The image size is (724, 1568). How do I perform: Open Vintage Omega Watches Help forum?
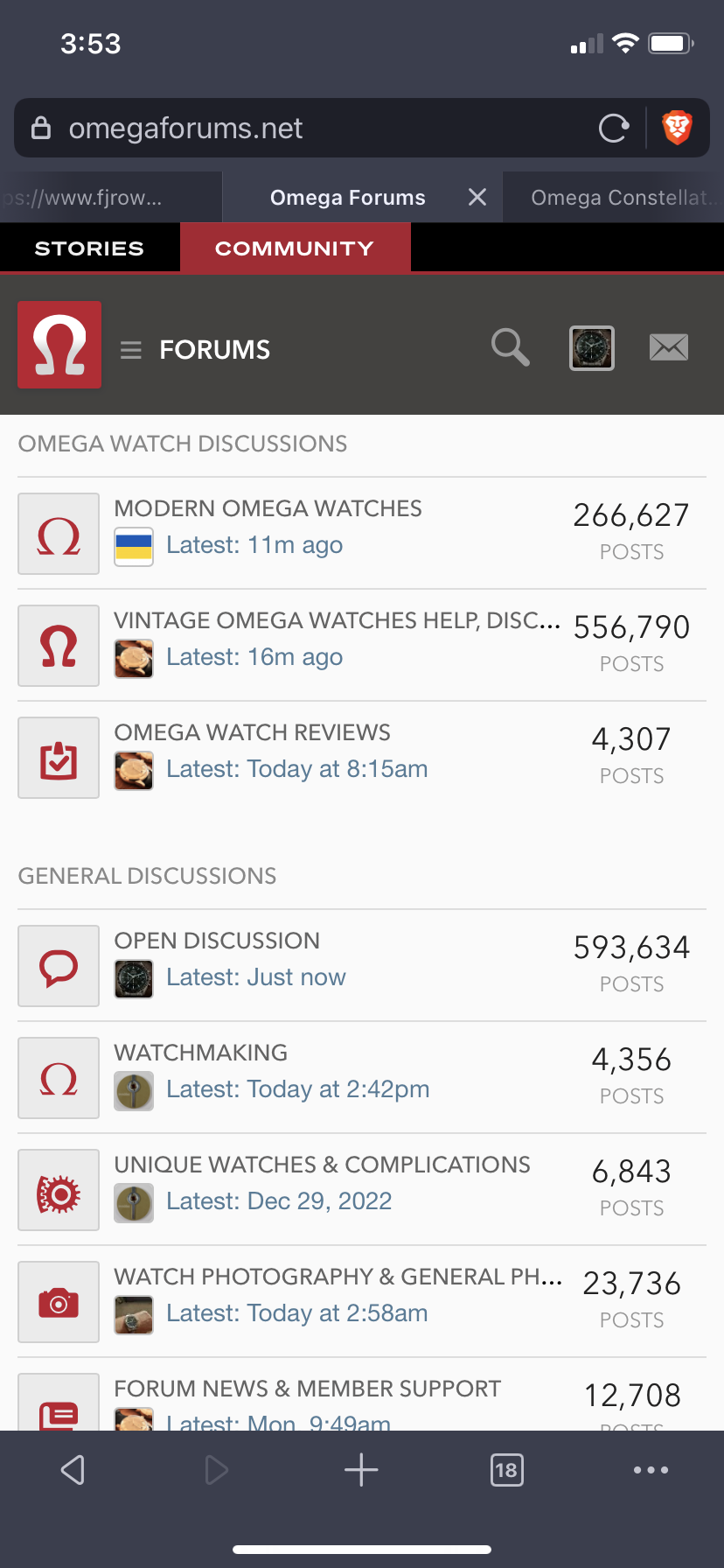click(x=337, y=620)
